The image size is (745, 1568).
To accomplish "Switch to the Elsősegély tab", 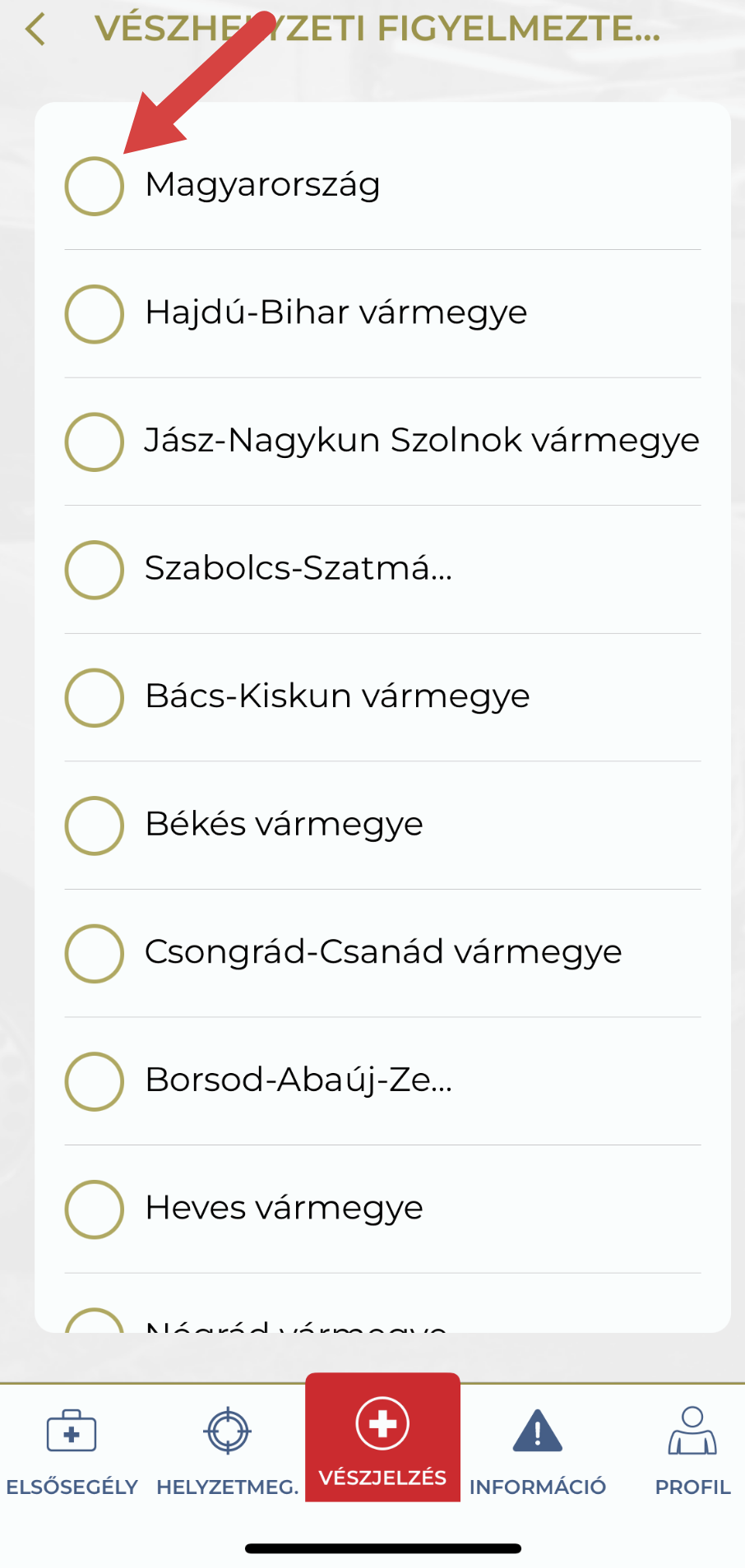I will point(72,1450).
